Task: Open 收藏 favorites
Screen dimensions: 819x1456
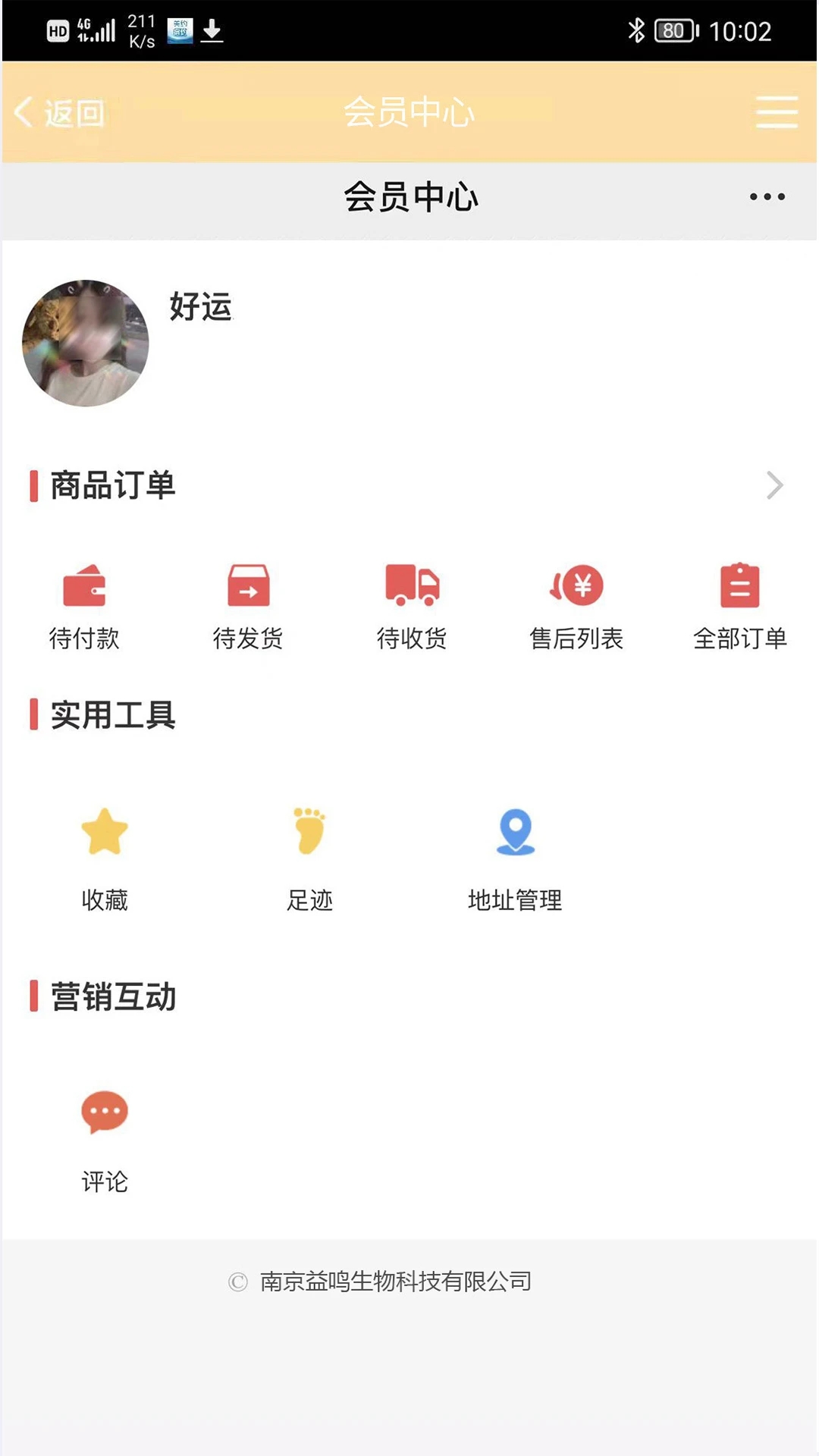Action: 105,857
